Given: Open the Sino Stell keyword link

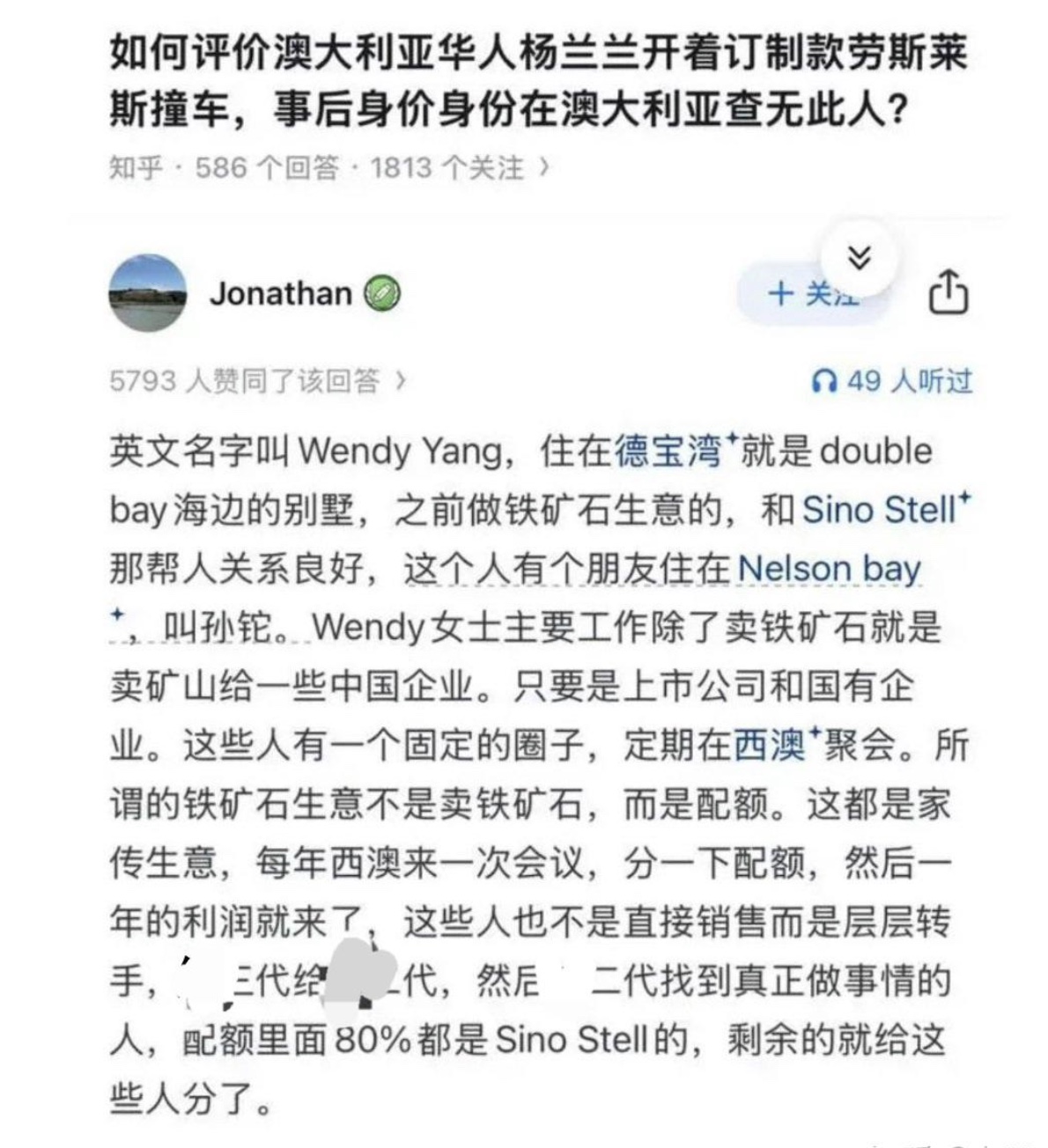Looking at the screenshot, I should tap(880, 510).
